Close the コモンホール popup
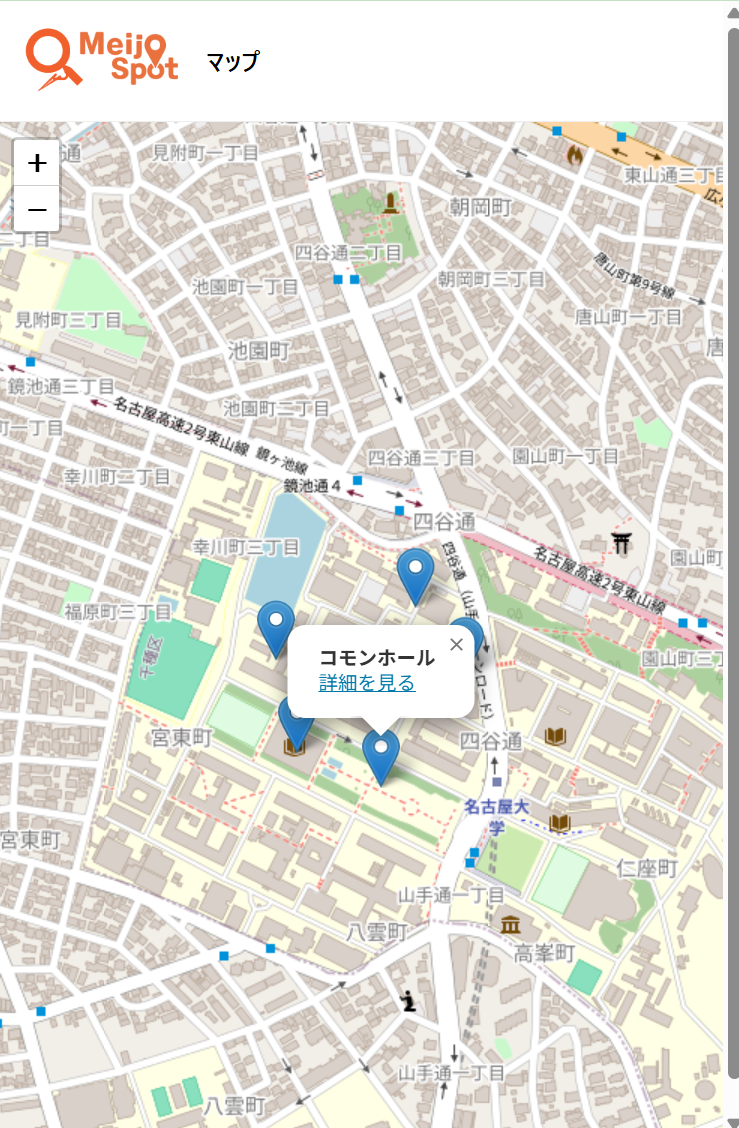The width and height of the screenshot is (739, 1128). 457,645
